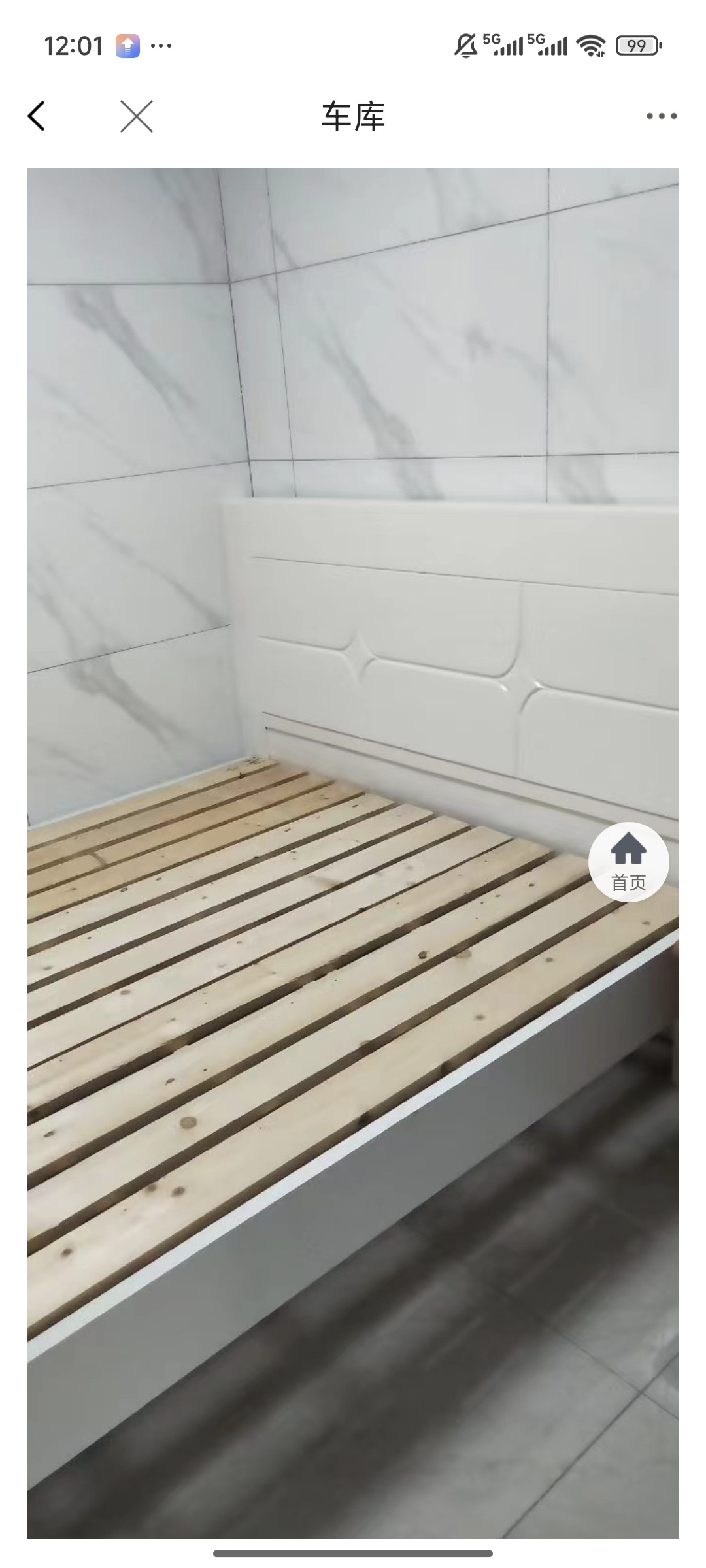Go back using the arrow icon
Screen dimensions: 706x1568
click(x=37, y=116)
